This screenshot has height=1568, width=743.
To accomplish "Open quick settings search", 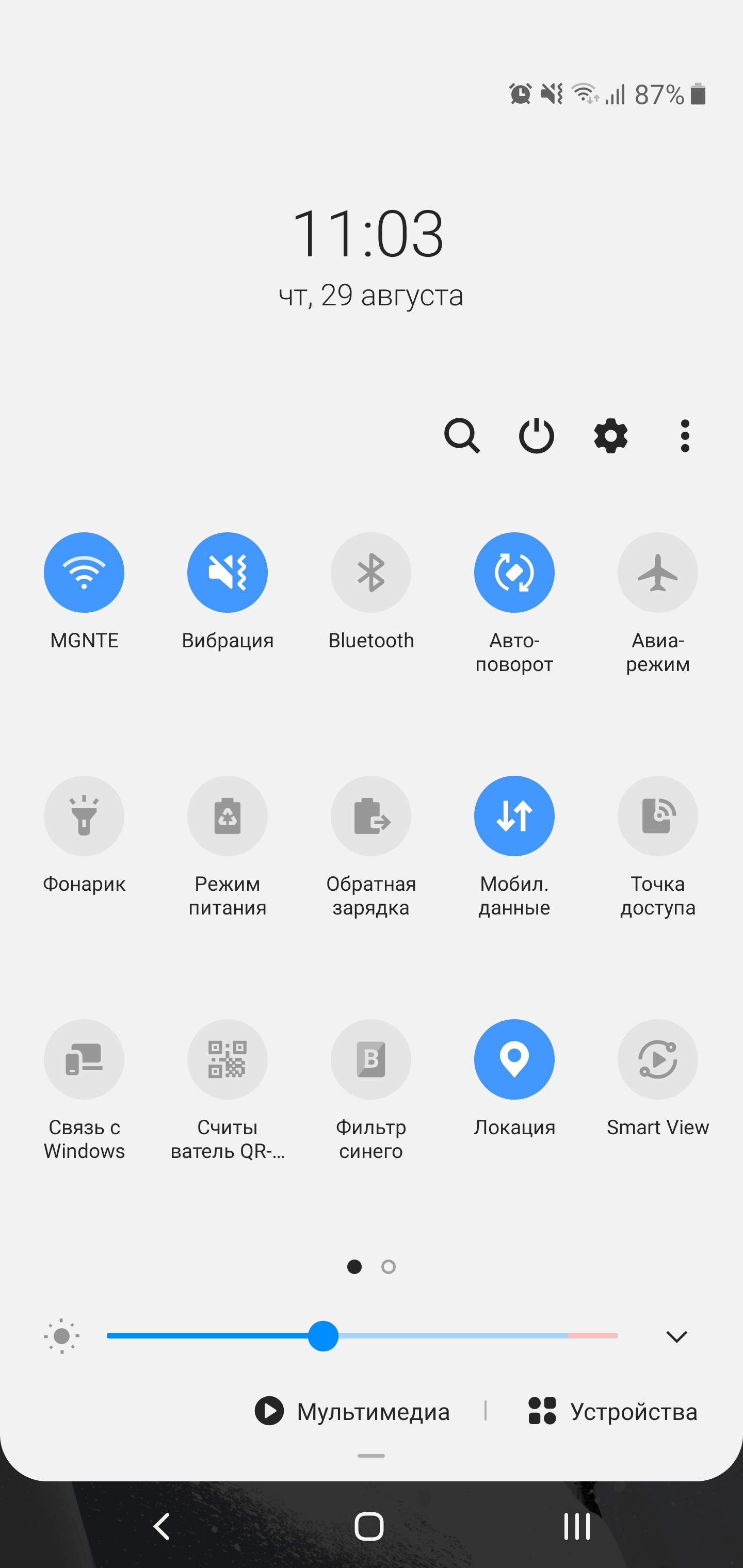I will (462, 436).
